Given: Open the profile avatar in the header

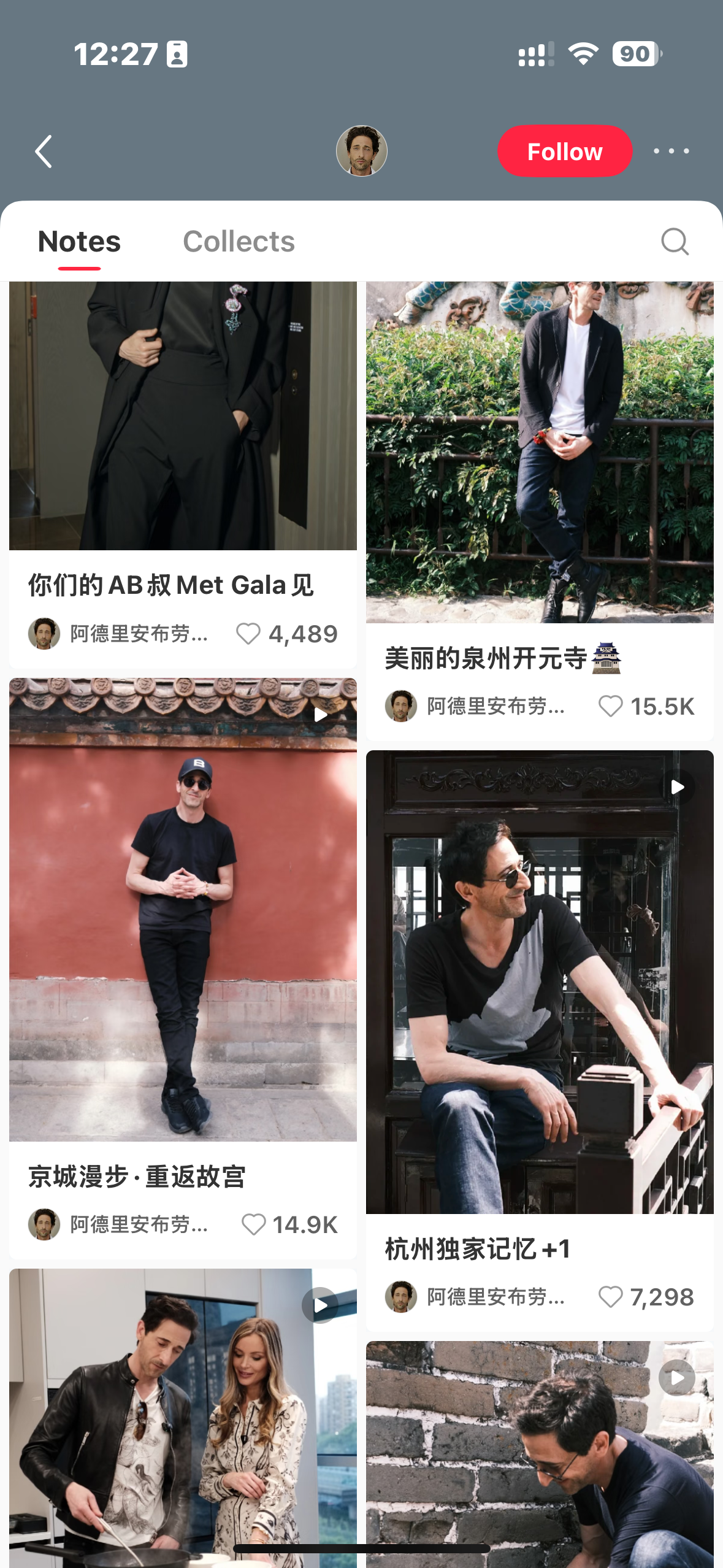Looking at the screenshot, I should [362, 151].
